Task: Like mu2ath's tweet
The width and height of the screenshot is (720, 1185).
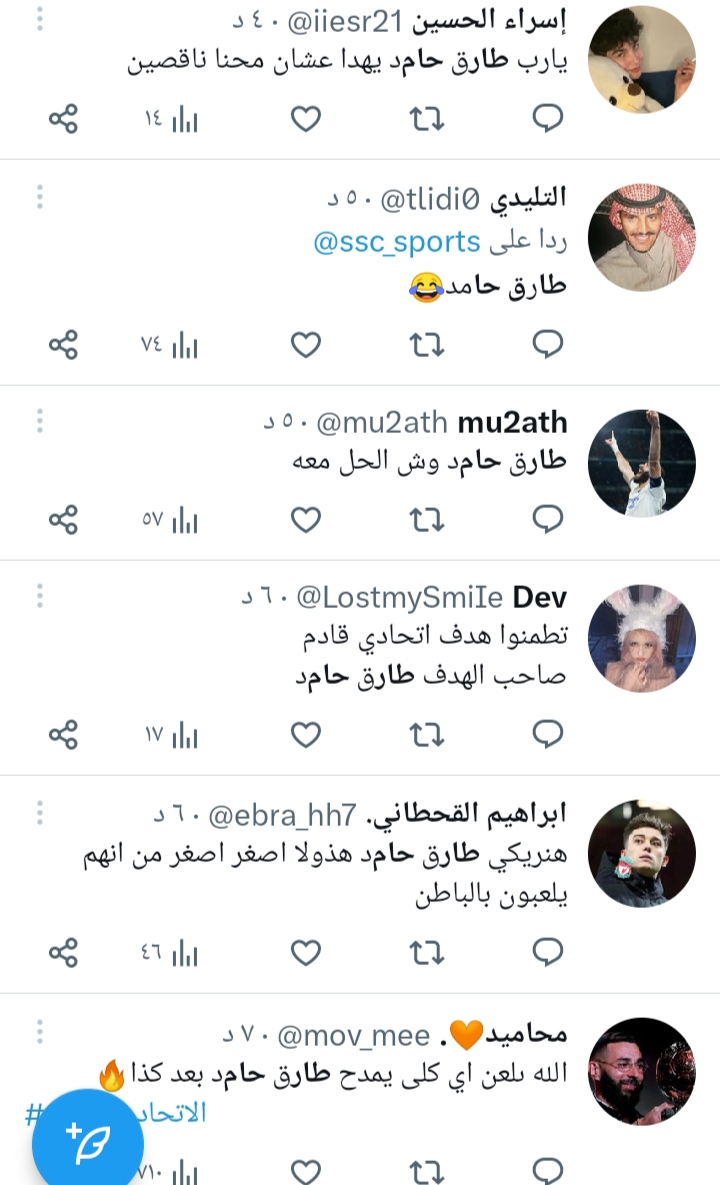Action: click(x=306, y=520)
